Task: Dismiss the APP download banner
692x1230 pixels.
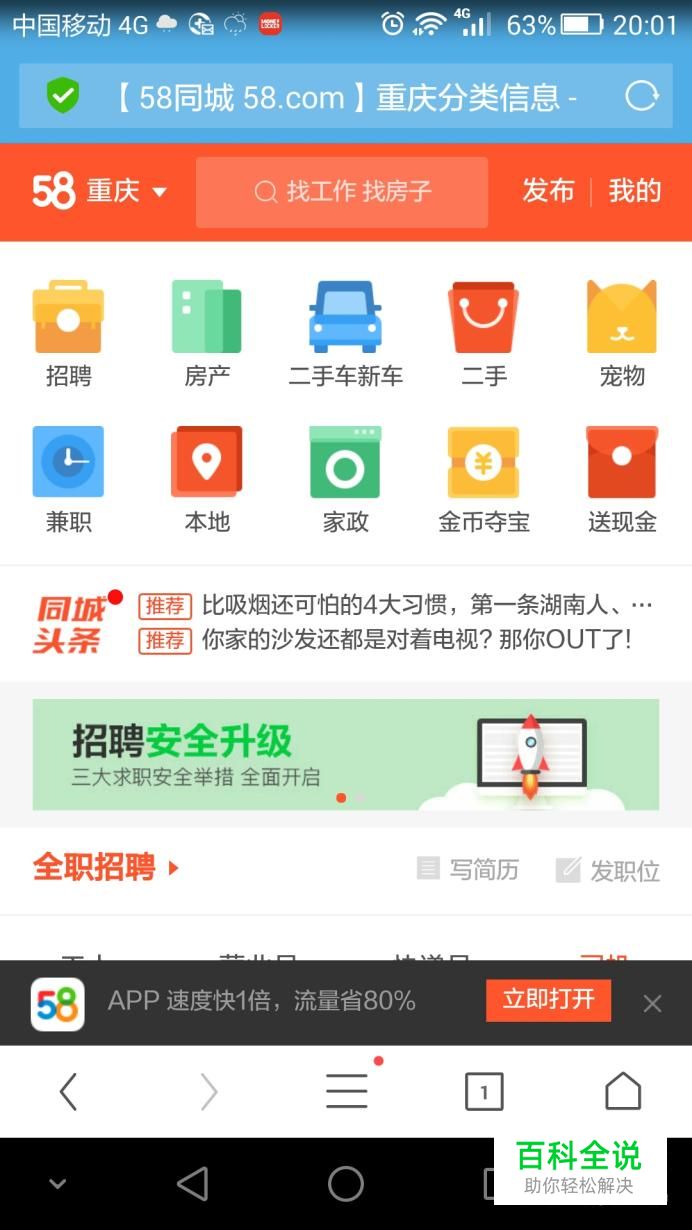Action: [x=652, y=1003]
